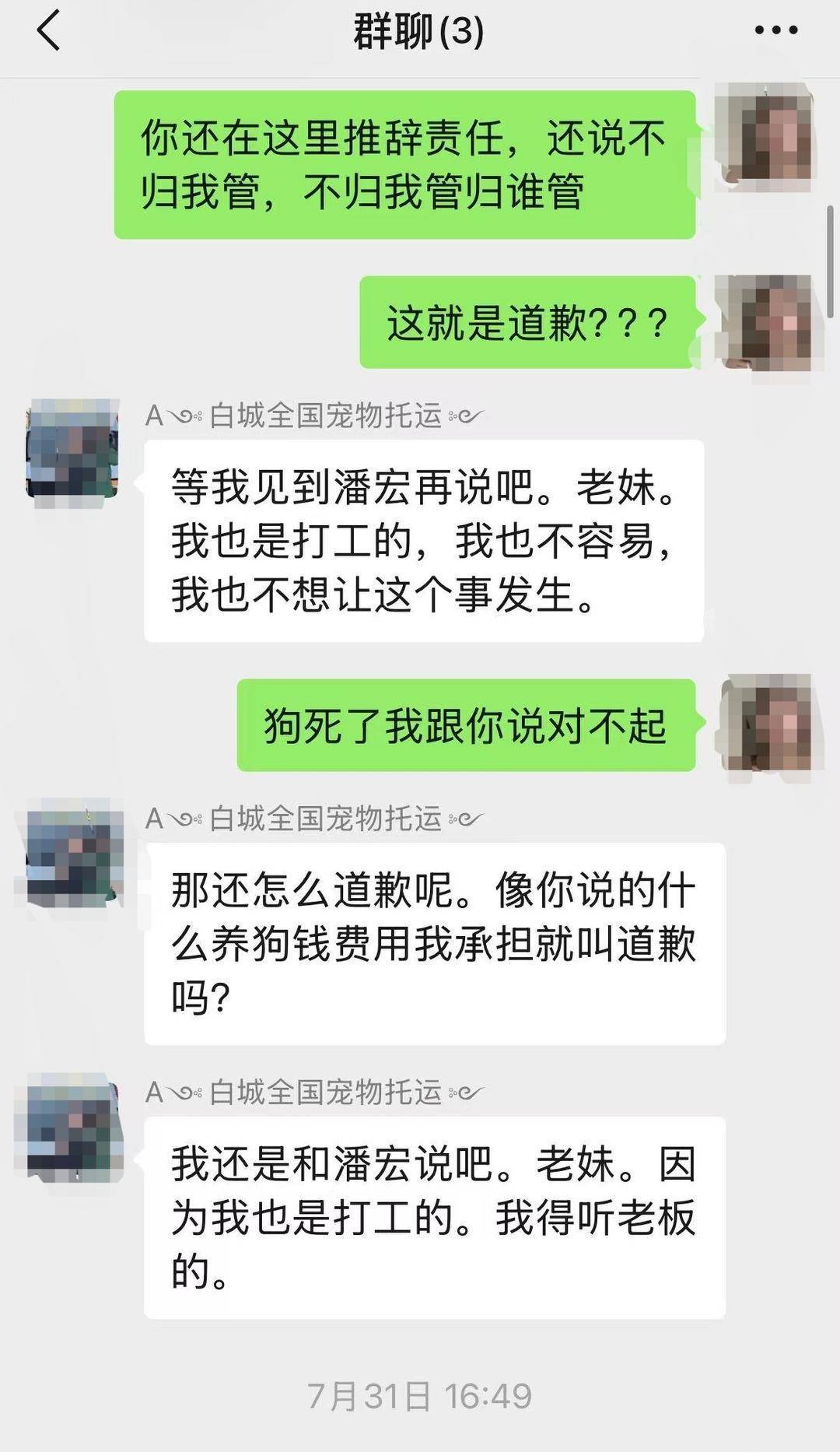
Task: Tap the '这就是道歉???' green message bubble
Action: tap(529, 321)
